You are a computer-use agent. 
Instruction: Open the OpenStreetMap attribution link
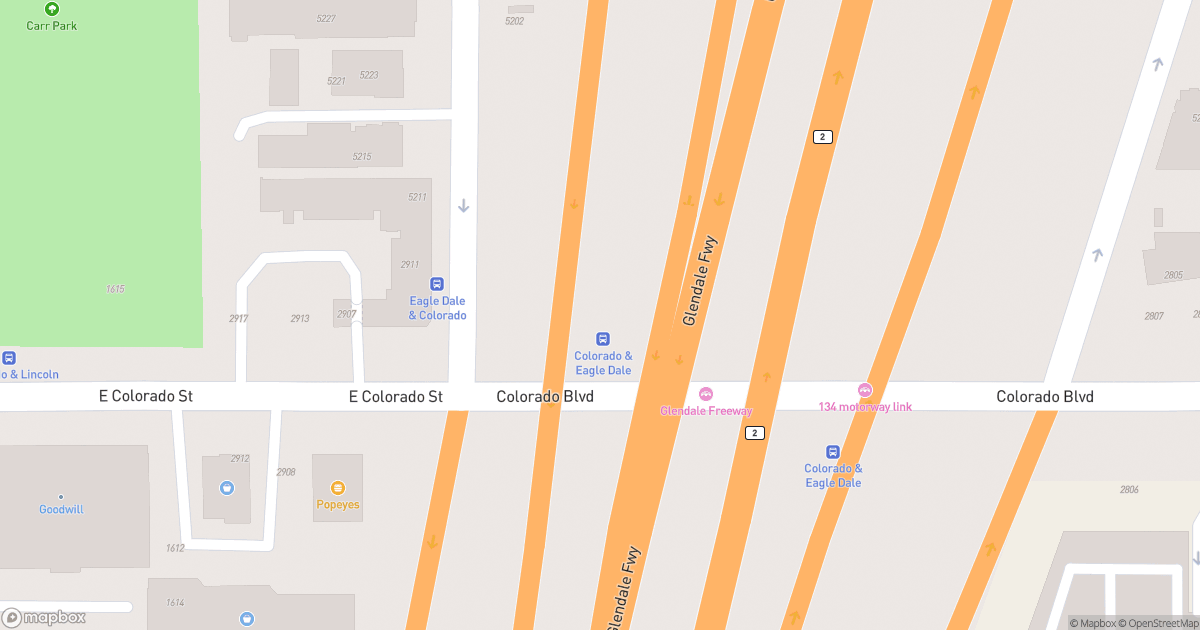point(1157,623)
